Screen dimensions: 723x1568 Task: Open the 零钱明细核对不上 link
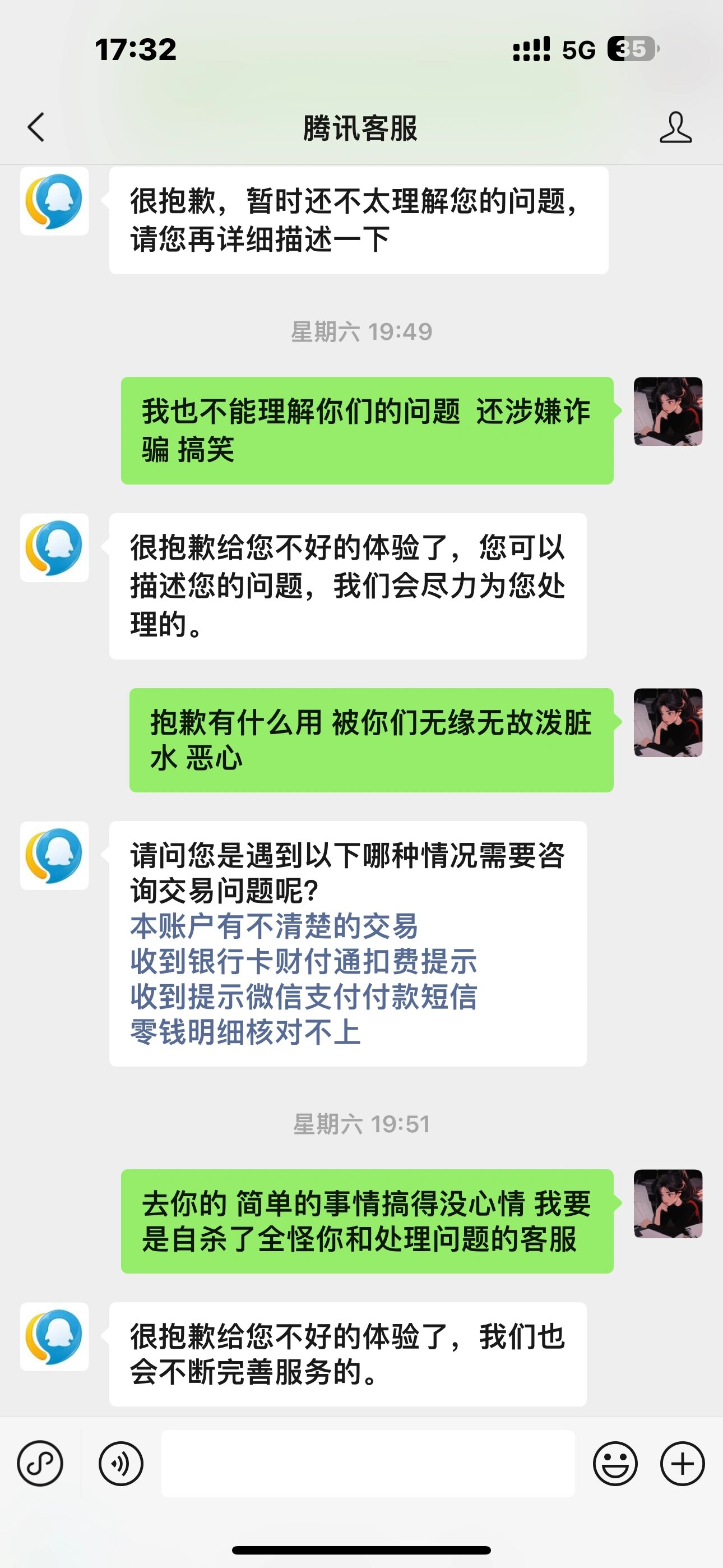point(245,1032)
